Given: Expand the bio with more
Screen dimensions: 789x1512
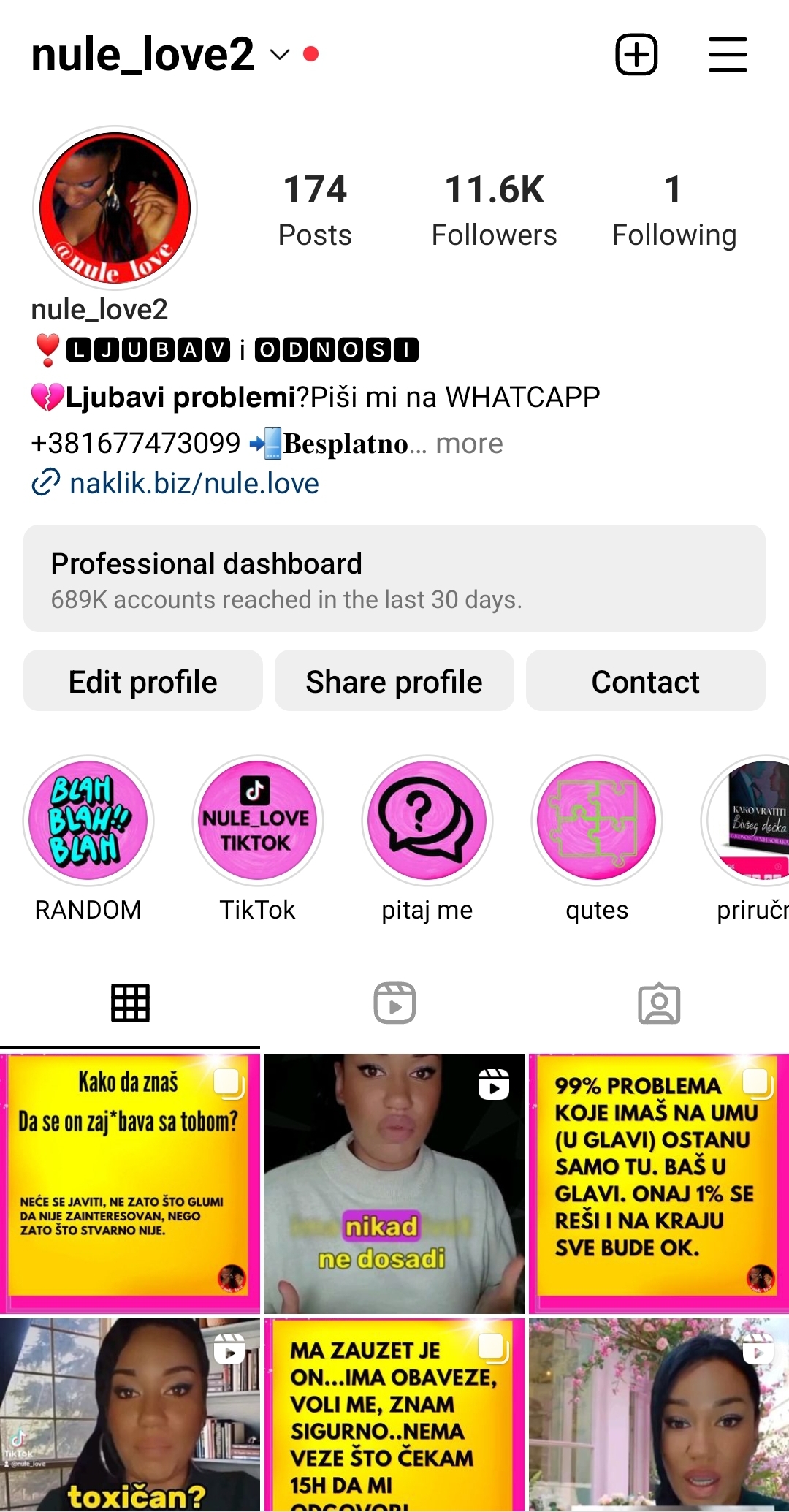Looking at the screenshot, I should [469, 444].
